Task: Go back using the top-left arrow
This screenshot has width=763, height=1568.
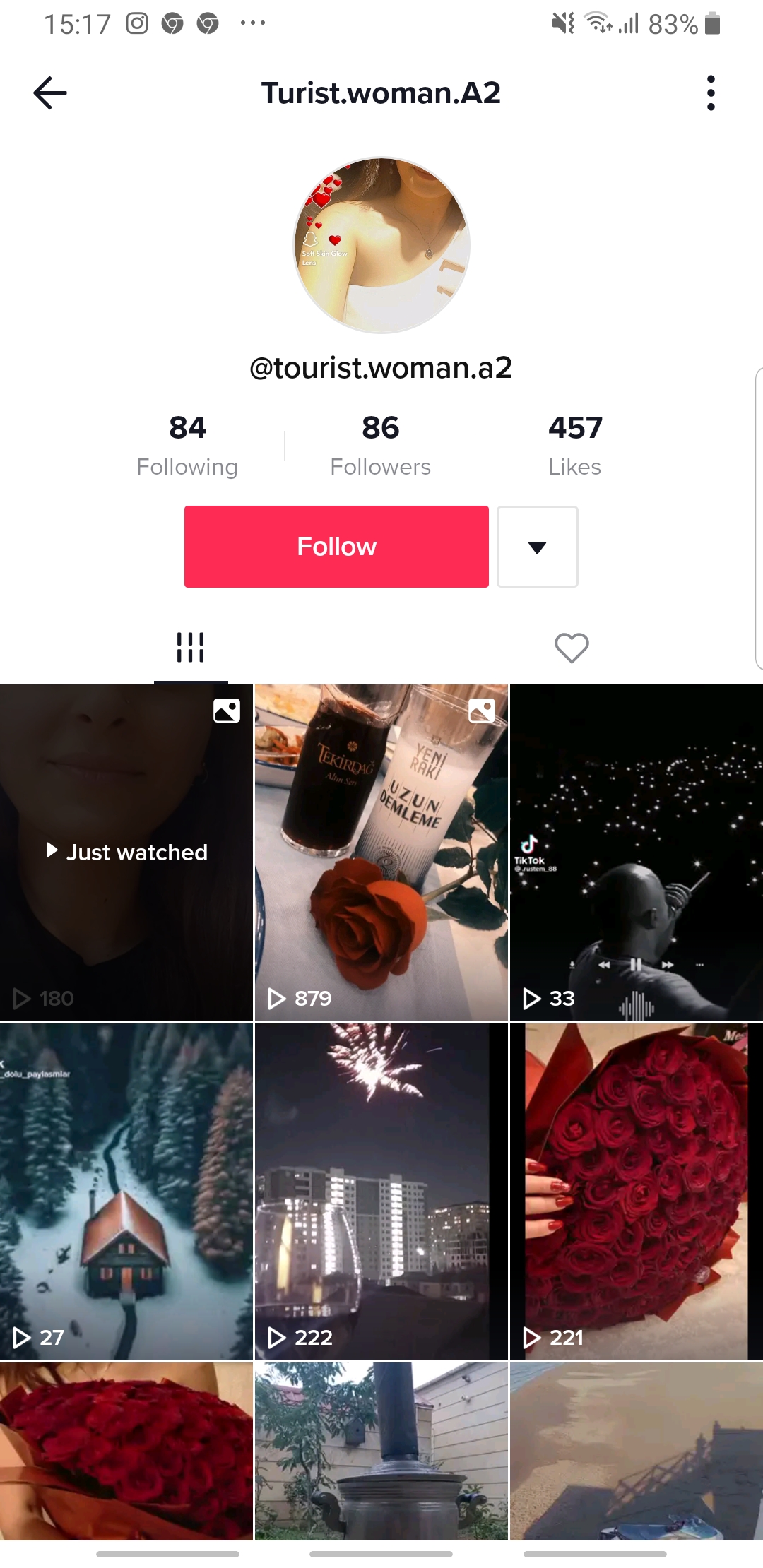Action: [50, 93]
